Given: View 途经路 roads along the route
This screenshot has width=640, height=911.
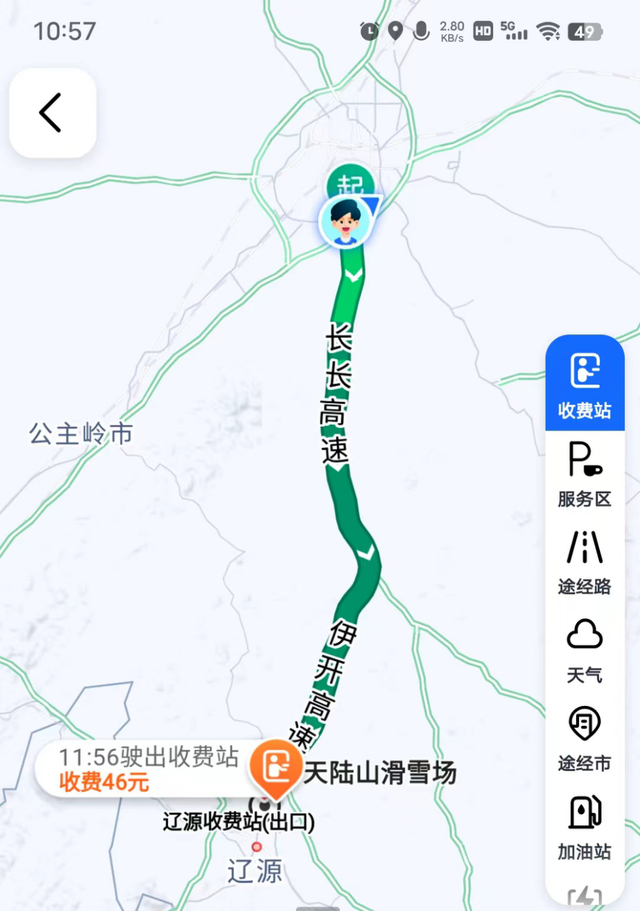Looking at the screenshot, I should [584, 561].
